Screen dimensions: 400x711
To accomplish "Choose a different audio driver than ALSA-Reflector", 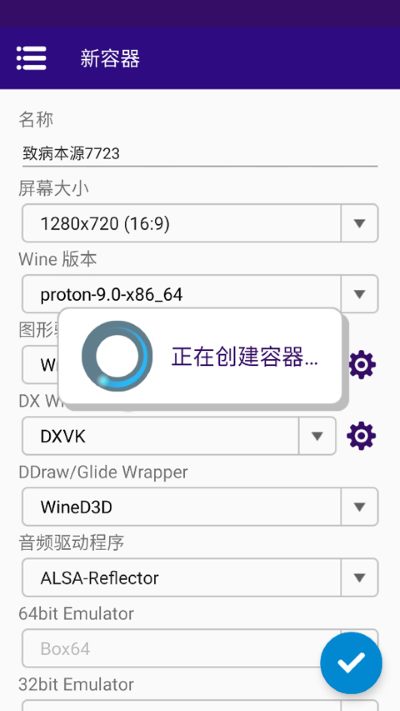I will [200, 578].
